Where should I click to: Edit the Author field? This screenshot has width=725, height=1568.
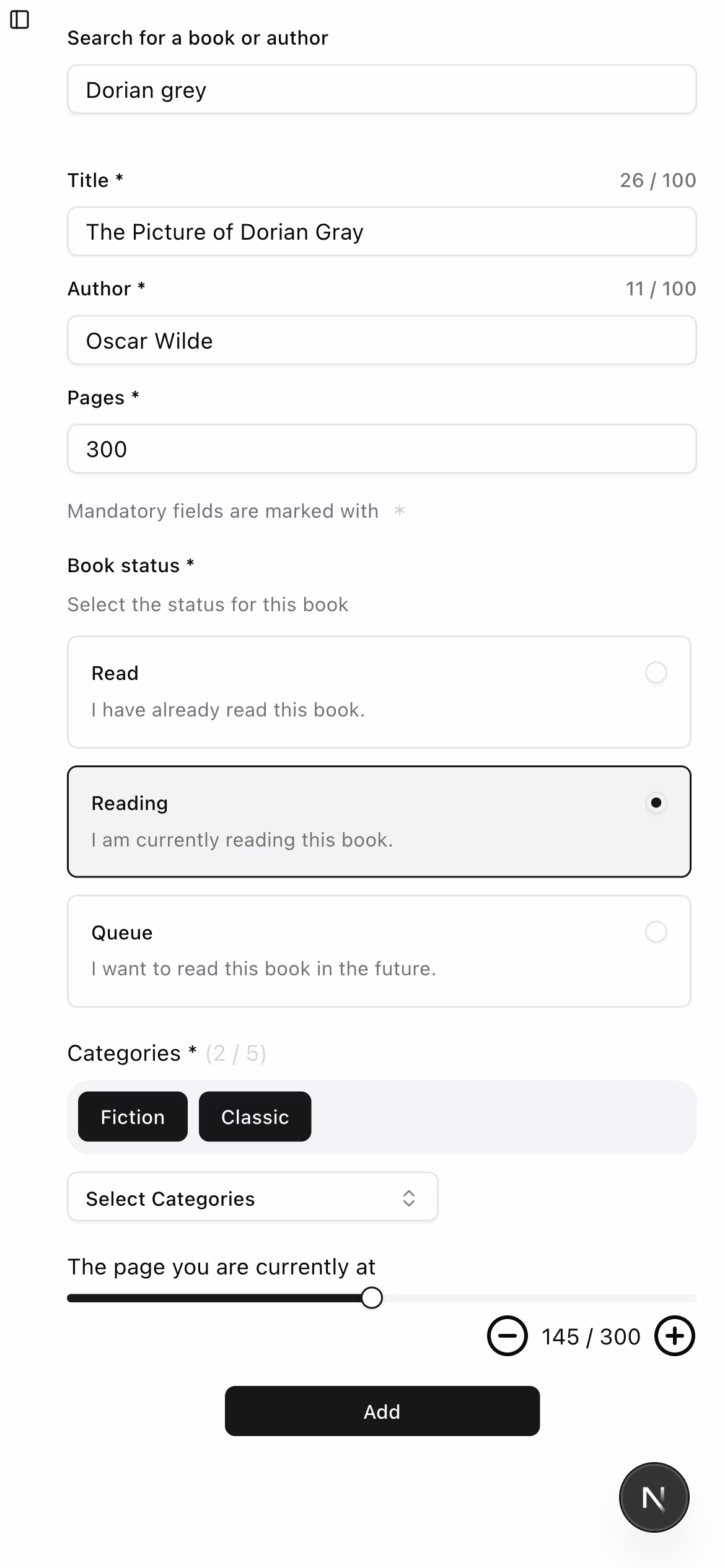[x=382, y=341]
